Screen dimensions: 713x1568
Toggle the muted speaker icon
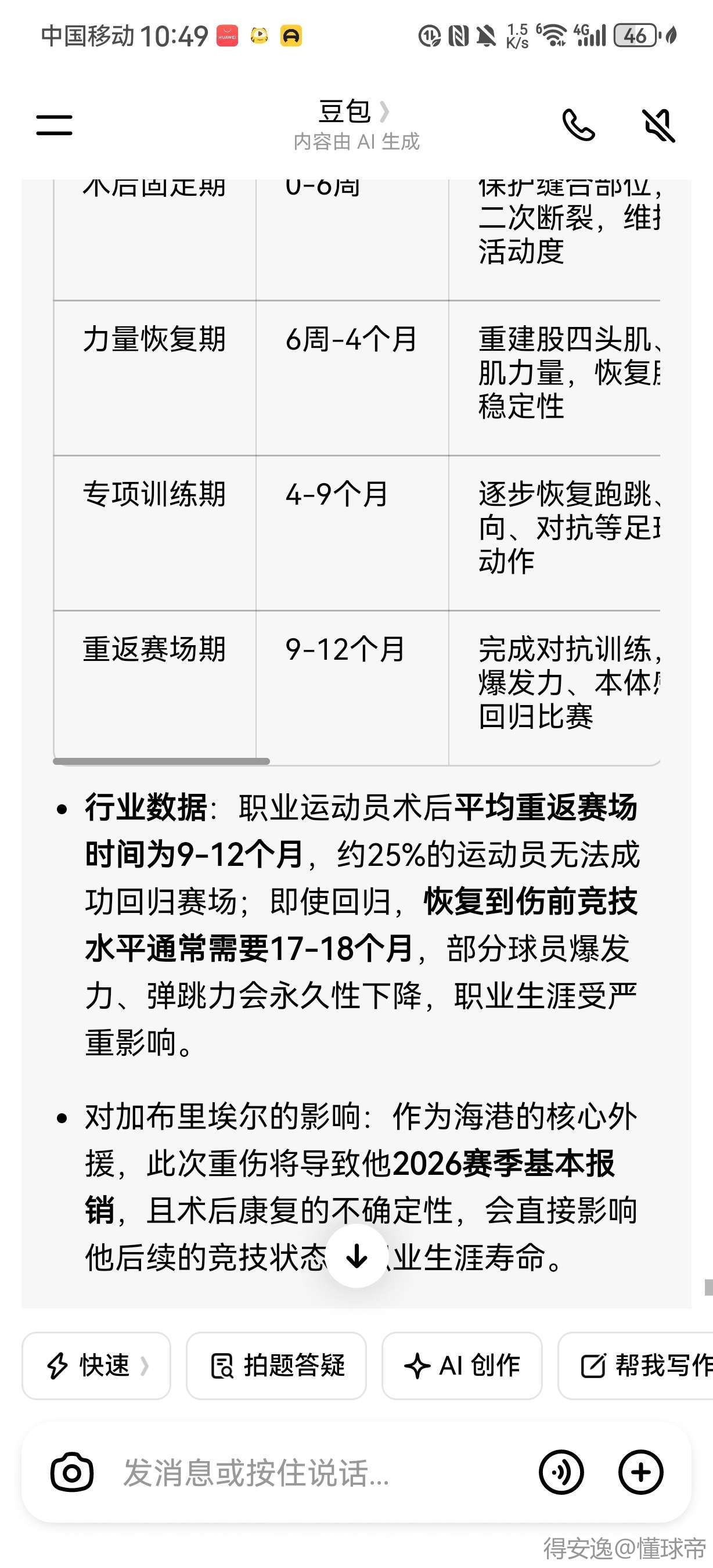click(659, 125)
